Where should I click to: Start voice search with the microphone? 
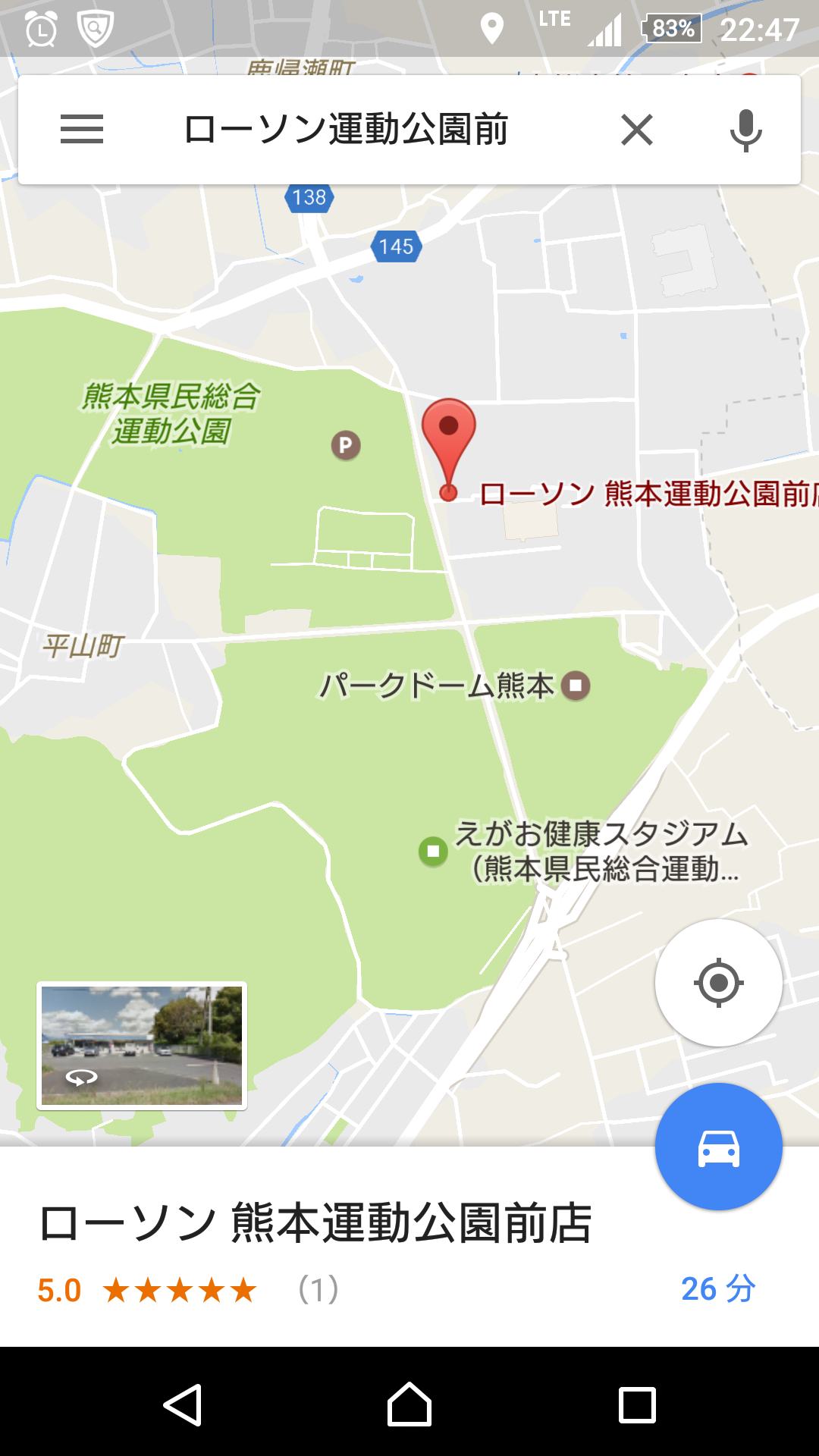(746, 130)
